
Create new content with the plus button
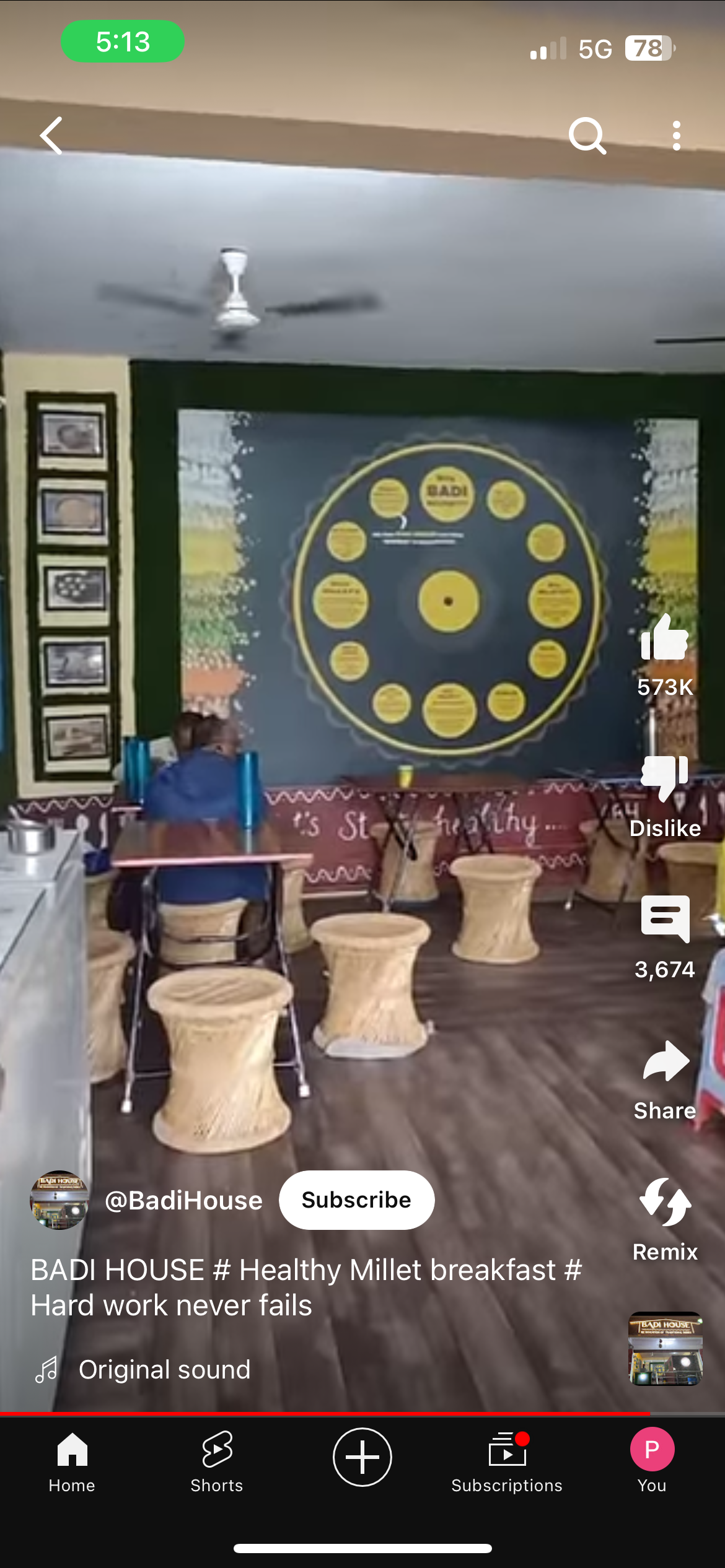click(x=362, y=1457)
